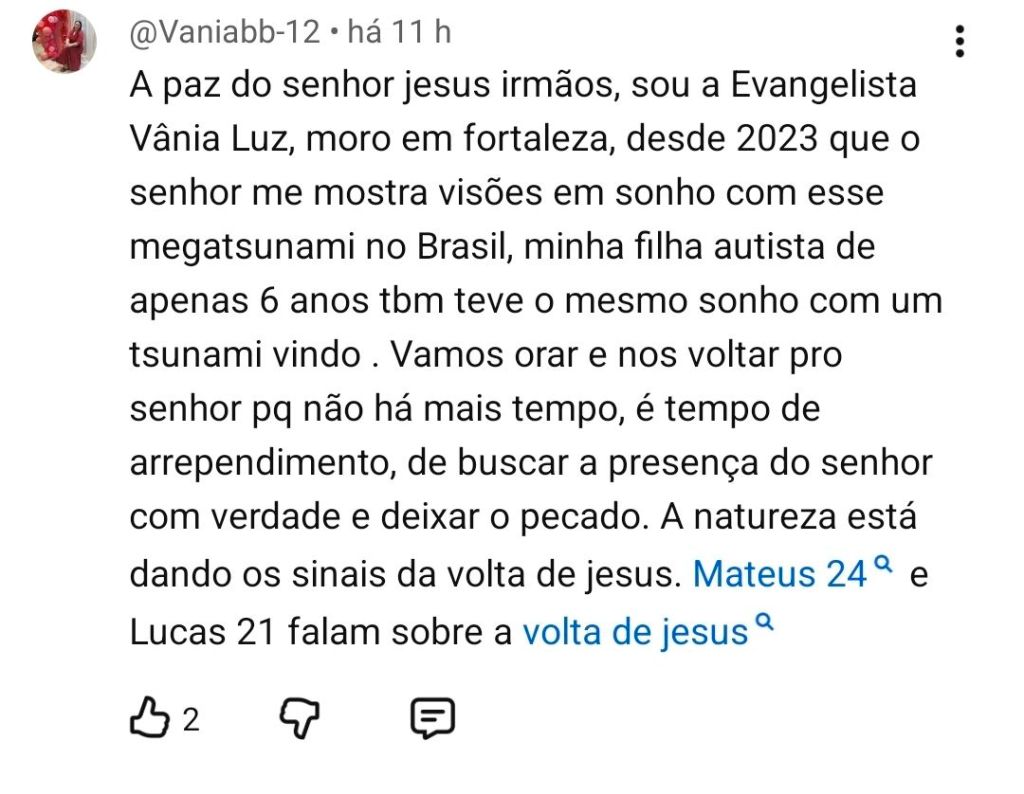The width and height of the screenshot is (1024, 794).
Task: Open @Vaniabb-12's profile picture
Action: [x=64, y=42]
